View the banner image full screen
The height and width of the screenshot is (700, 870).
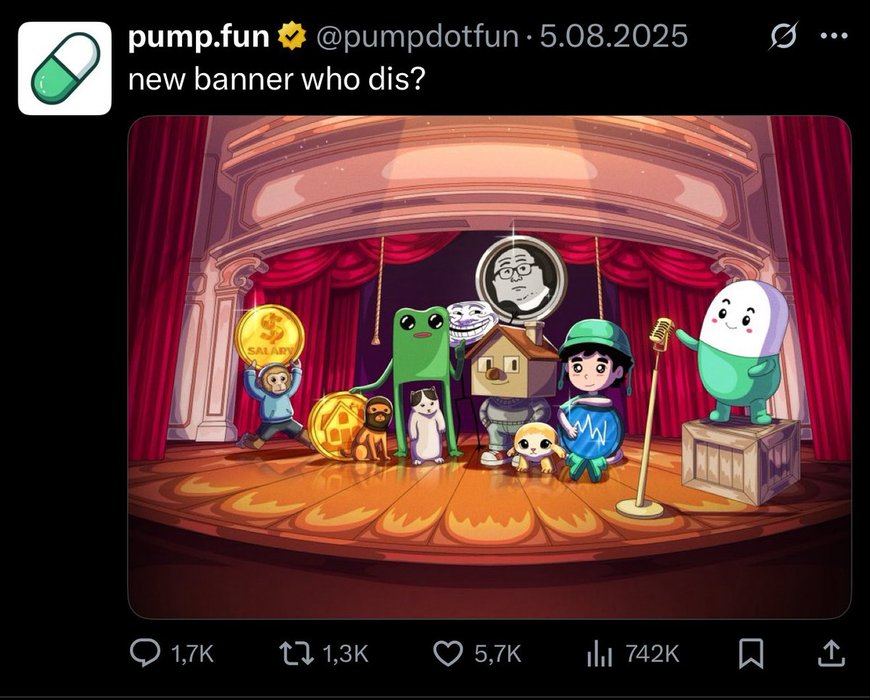point(489,366)
